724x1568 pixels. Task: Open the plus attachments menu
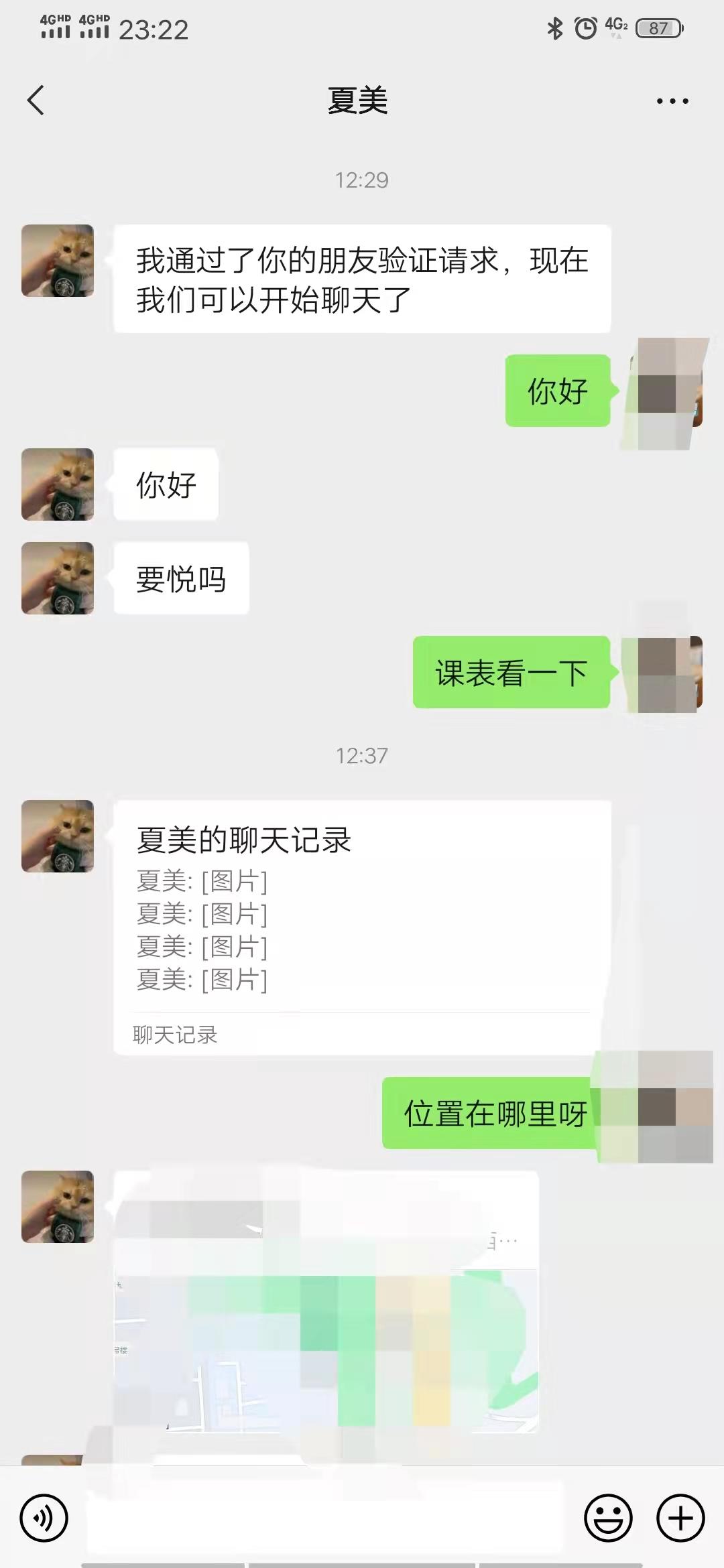coord(680,1518)
